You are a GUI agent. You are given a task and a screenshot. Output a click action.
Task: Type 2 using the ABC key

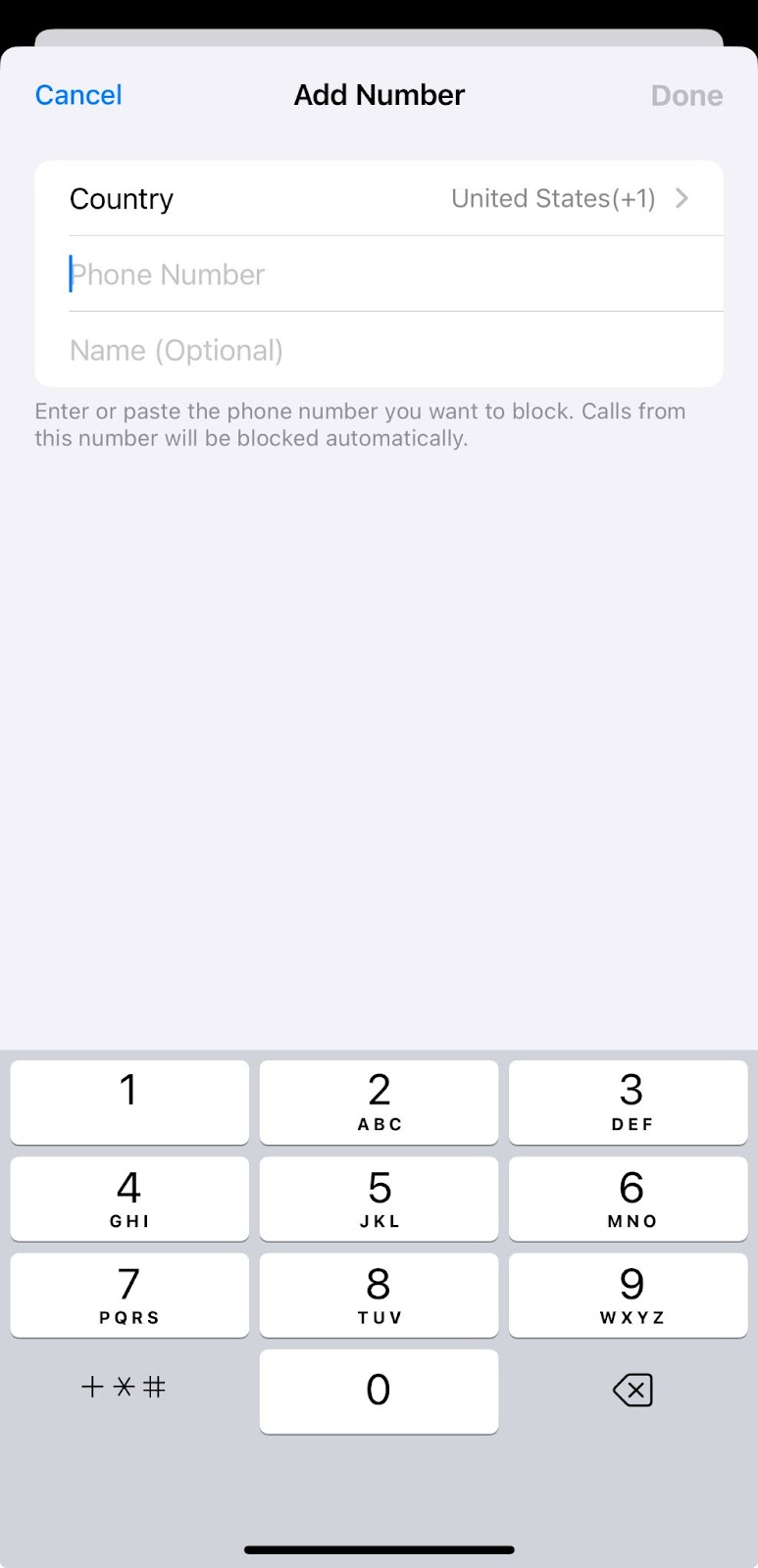[379, 1102]
